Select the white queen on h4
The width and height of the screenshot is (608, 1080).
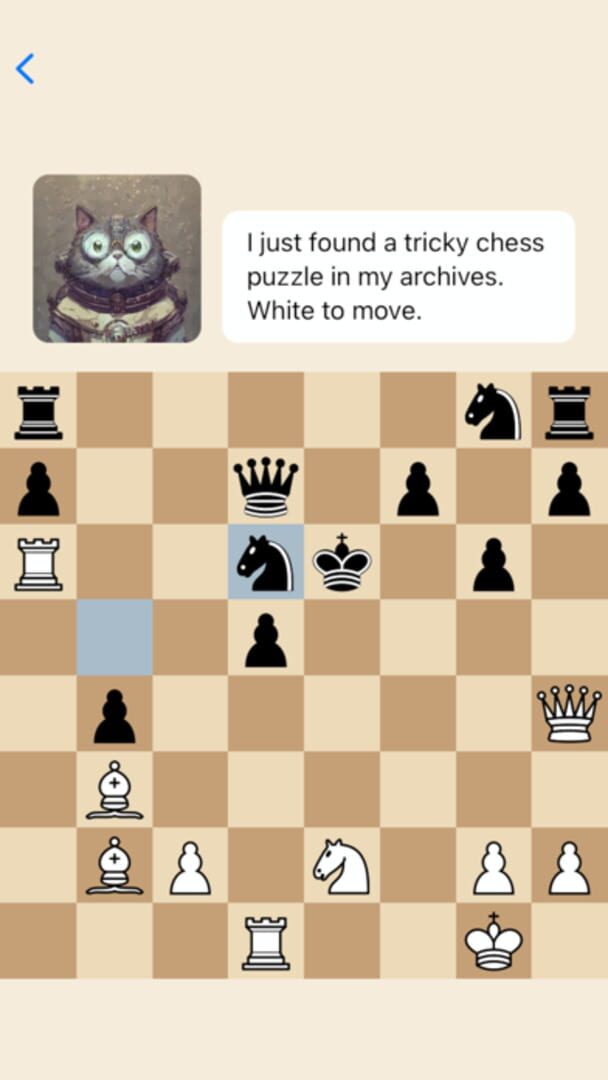(x=569, y=714)
